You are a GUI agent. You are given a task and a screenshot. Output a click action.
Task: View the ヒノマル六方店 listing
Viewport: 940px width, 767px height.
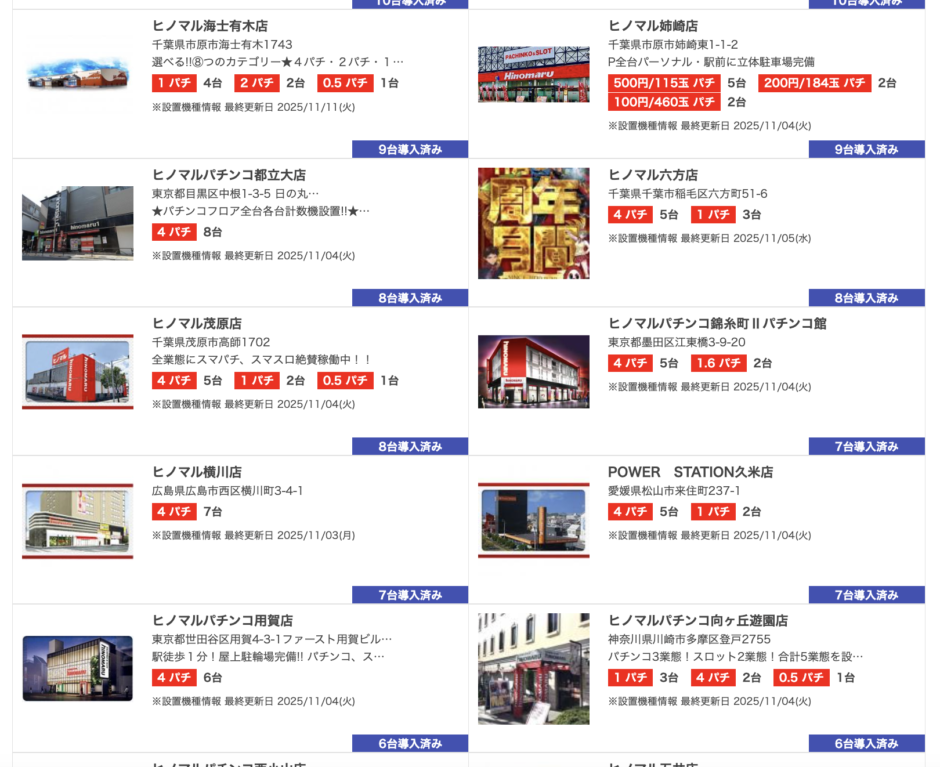click(653, 175)
